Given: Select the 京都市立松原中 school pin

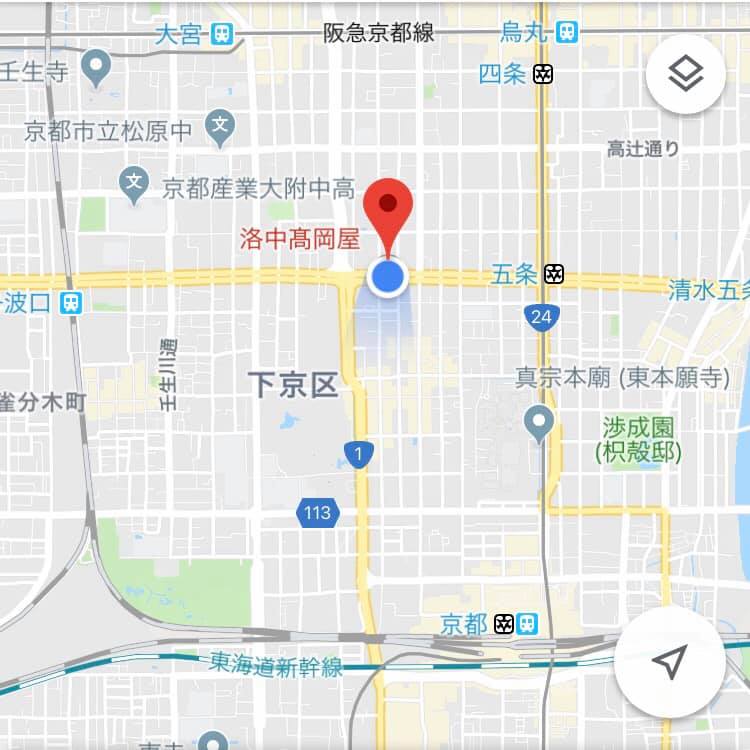Looking at the screenshot, I should 219,126.
